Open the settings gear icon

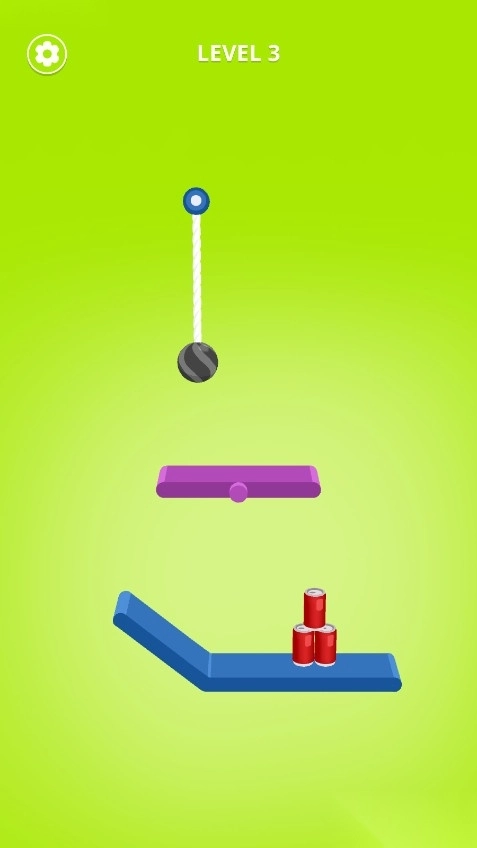(47, 54)
